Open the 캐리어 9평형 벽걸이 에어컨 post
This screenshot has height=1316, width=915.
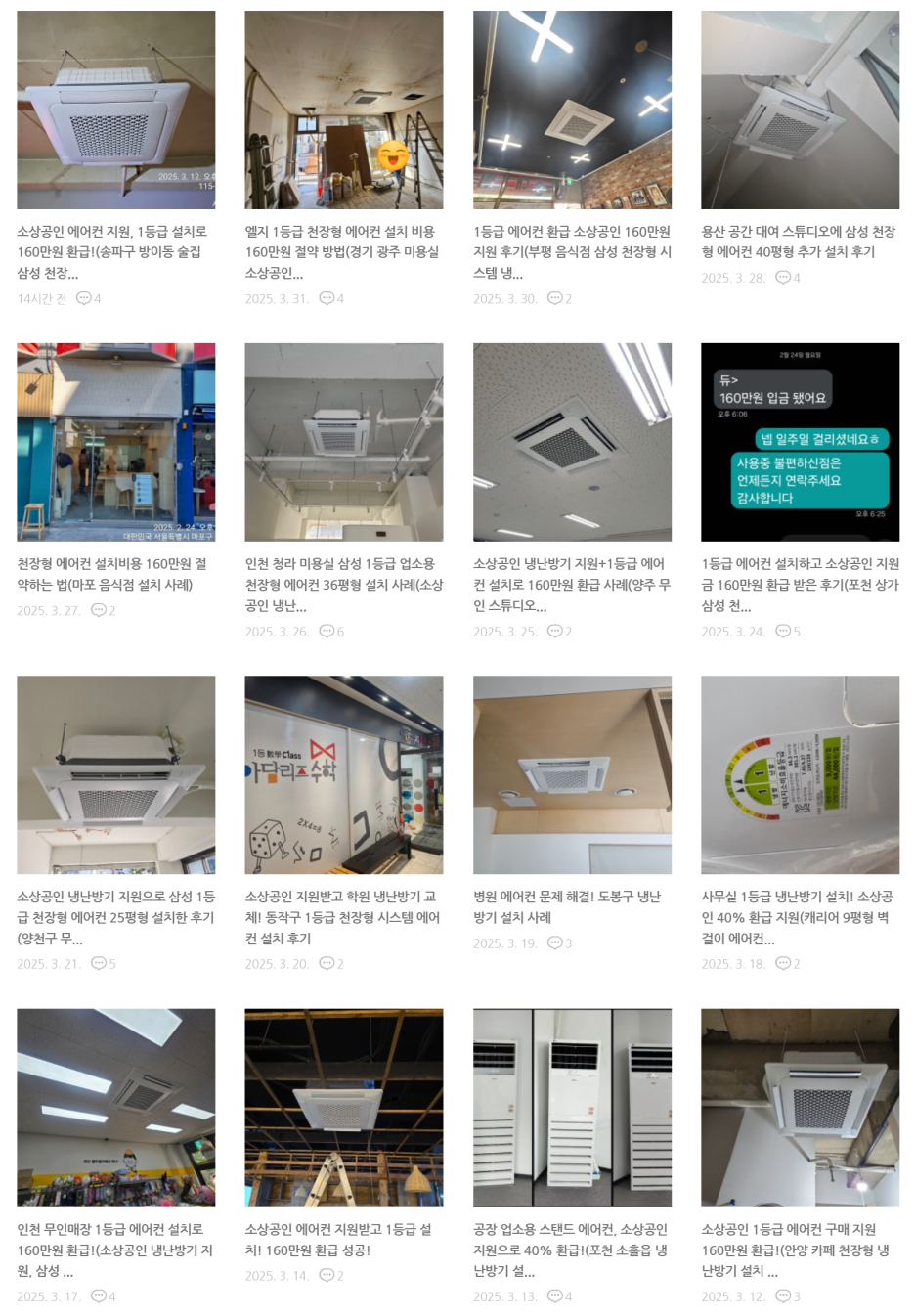click(796, 916)
